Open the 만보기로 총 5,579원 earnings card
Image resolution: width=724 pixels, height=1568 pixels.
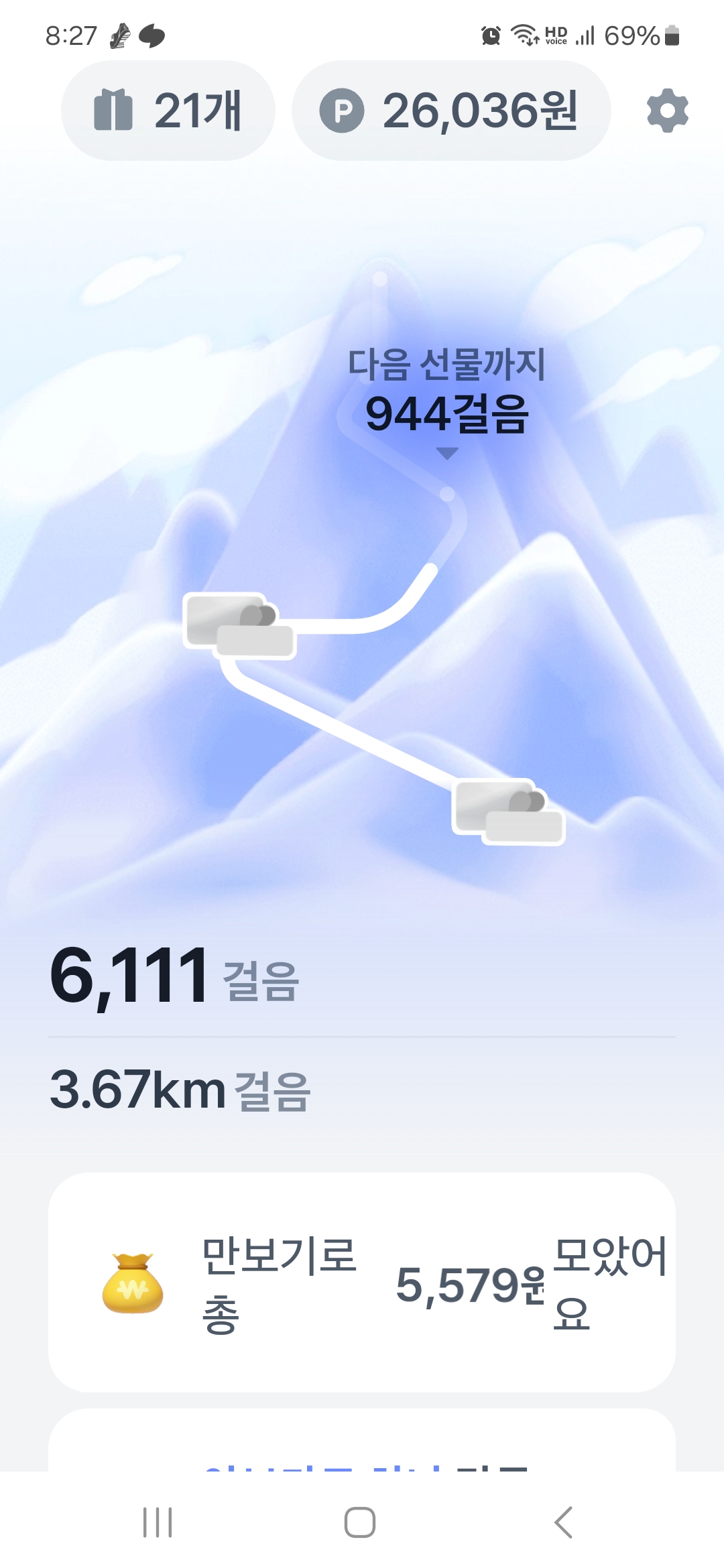click(x=362, y=1283)
